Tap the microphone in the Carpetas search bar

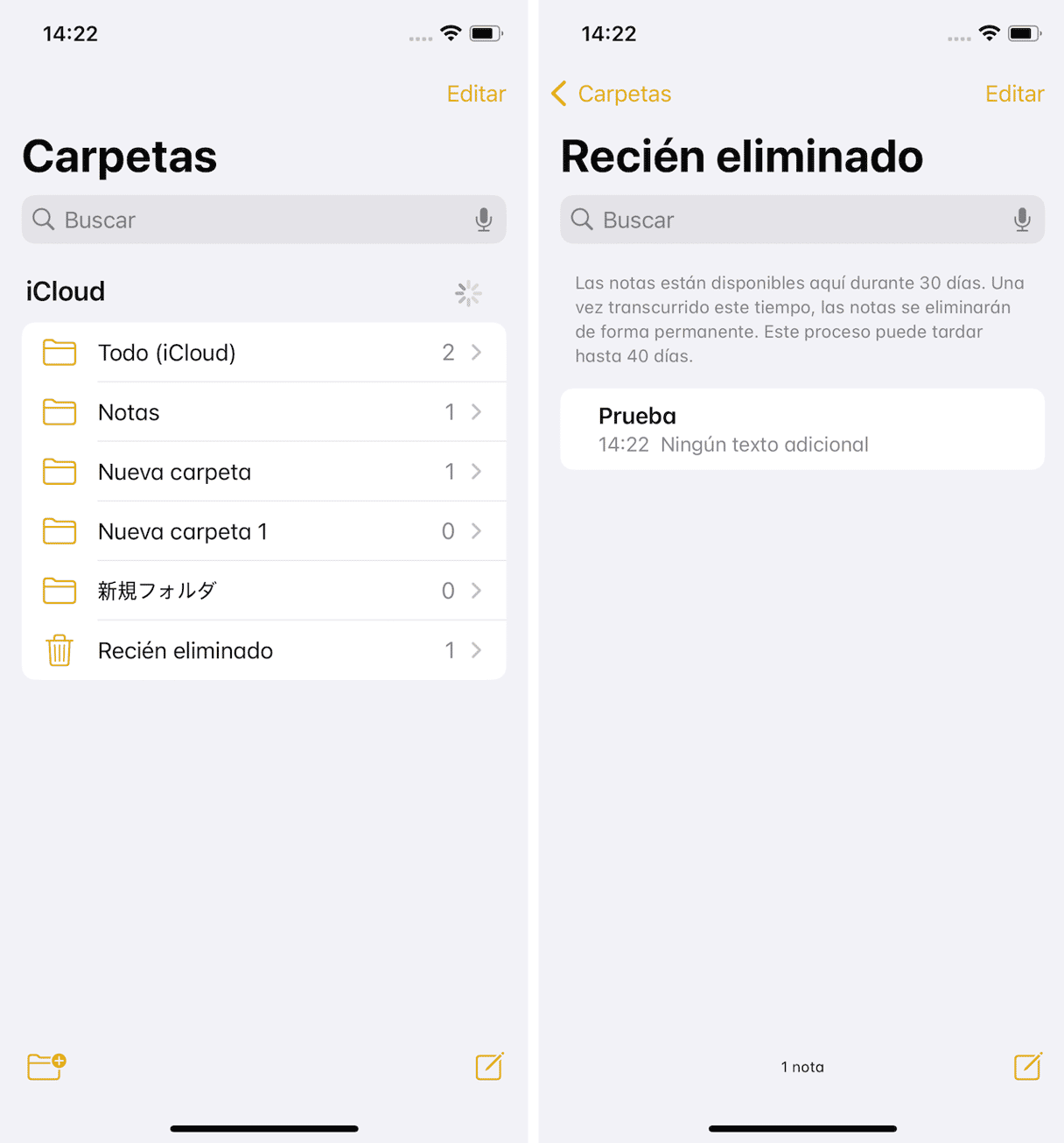click(x=484, y=220)
